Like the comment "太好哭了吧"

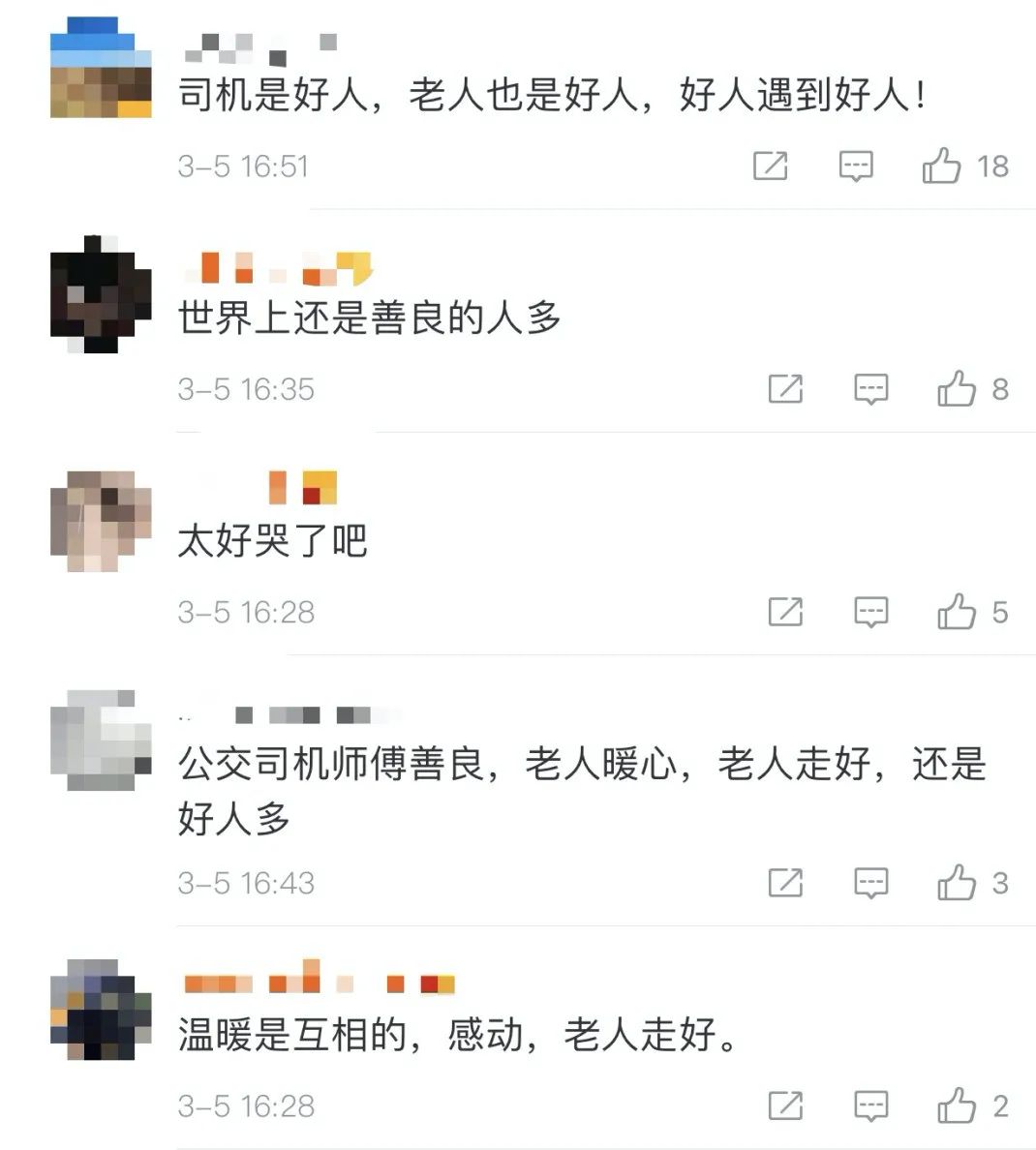(957, 612)
